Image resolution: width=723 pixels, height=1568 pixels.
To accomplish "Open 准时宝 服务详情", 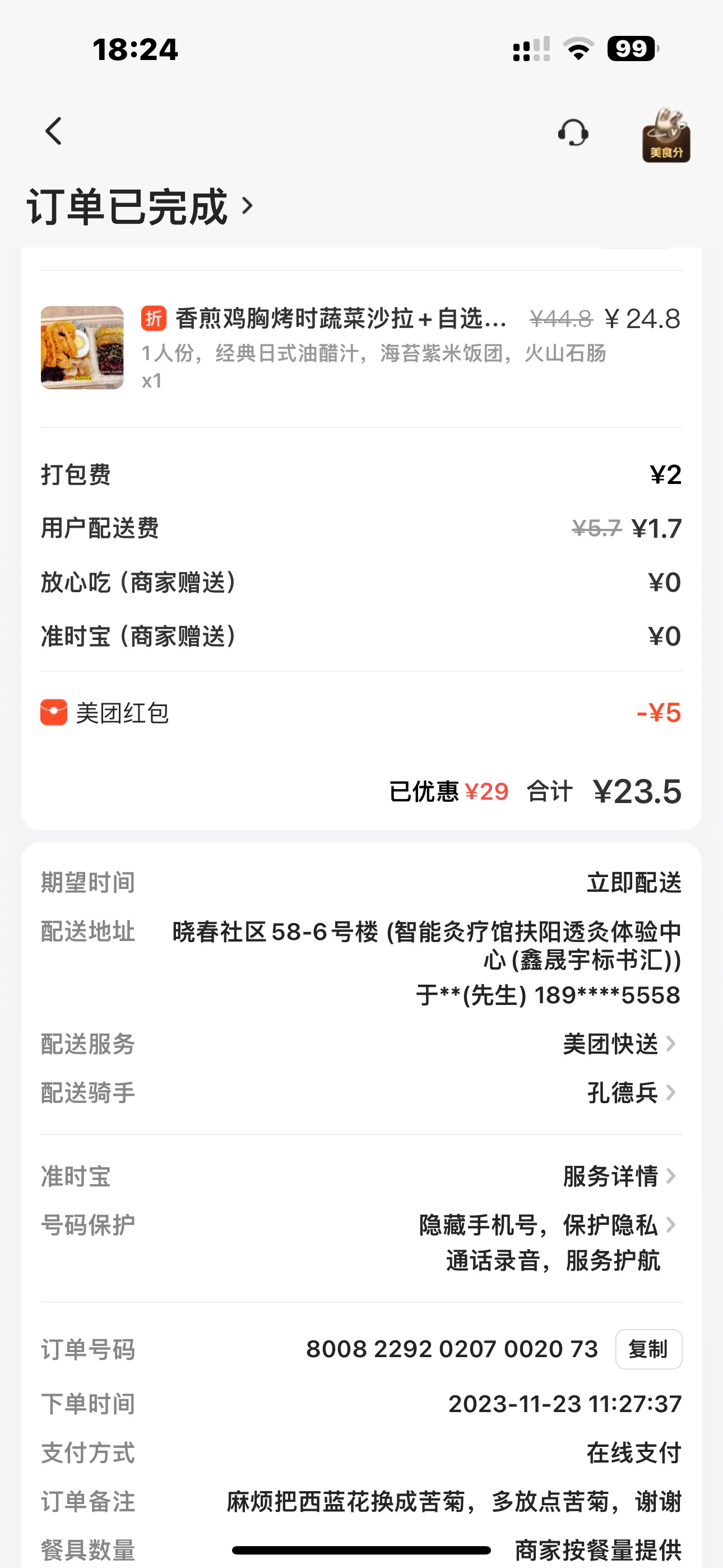I will [619, 1177].
